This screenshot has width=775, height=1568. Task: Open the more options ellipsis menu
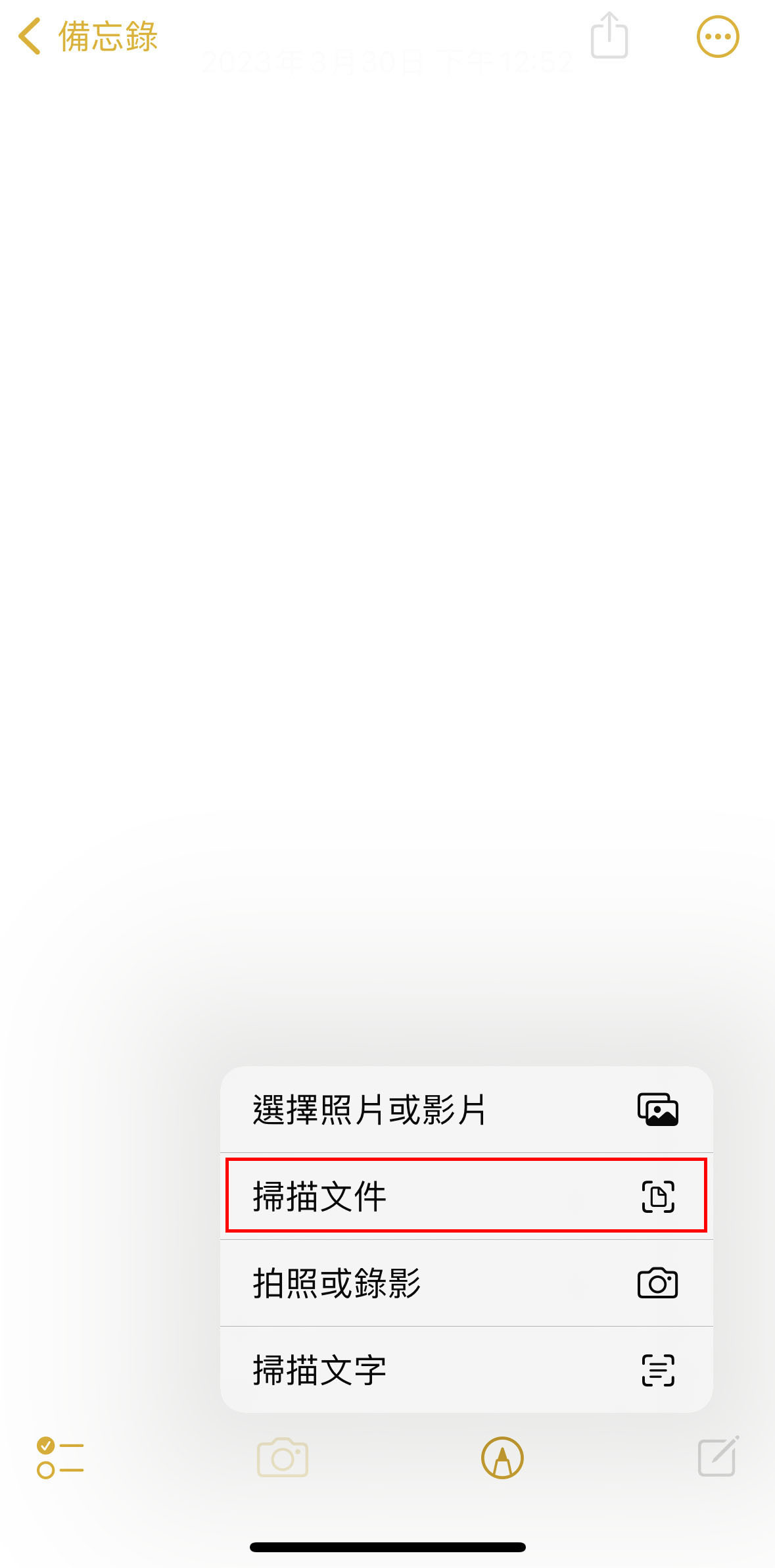[718, 36]
